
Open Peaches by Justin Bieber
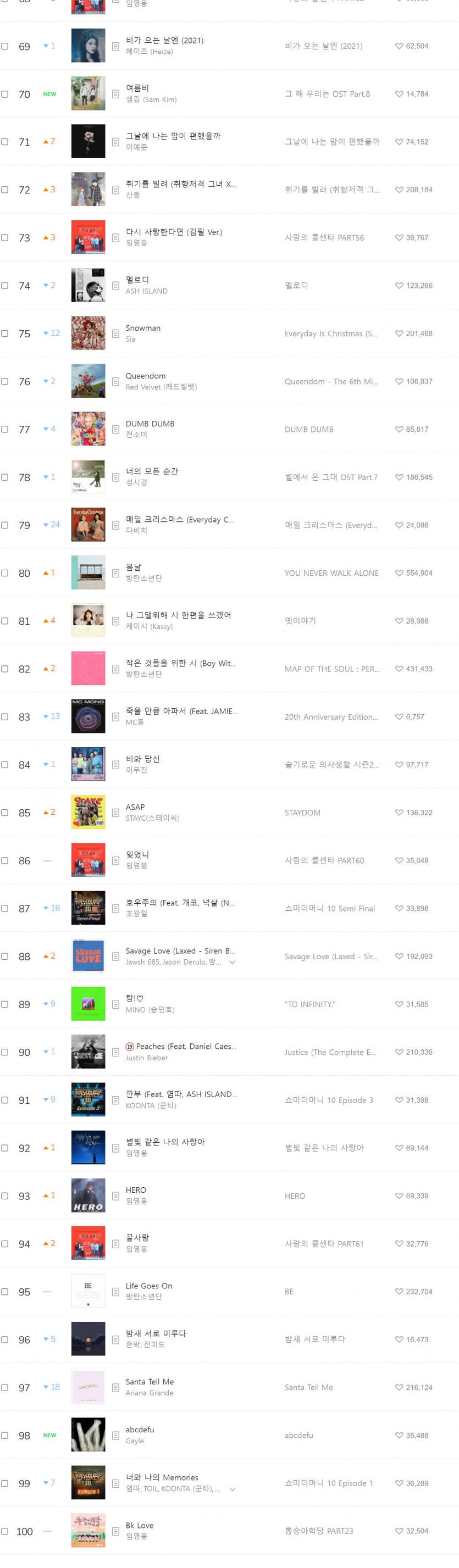(x=186, y=1047)
